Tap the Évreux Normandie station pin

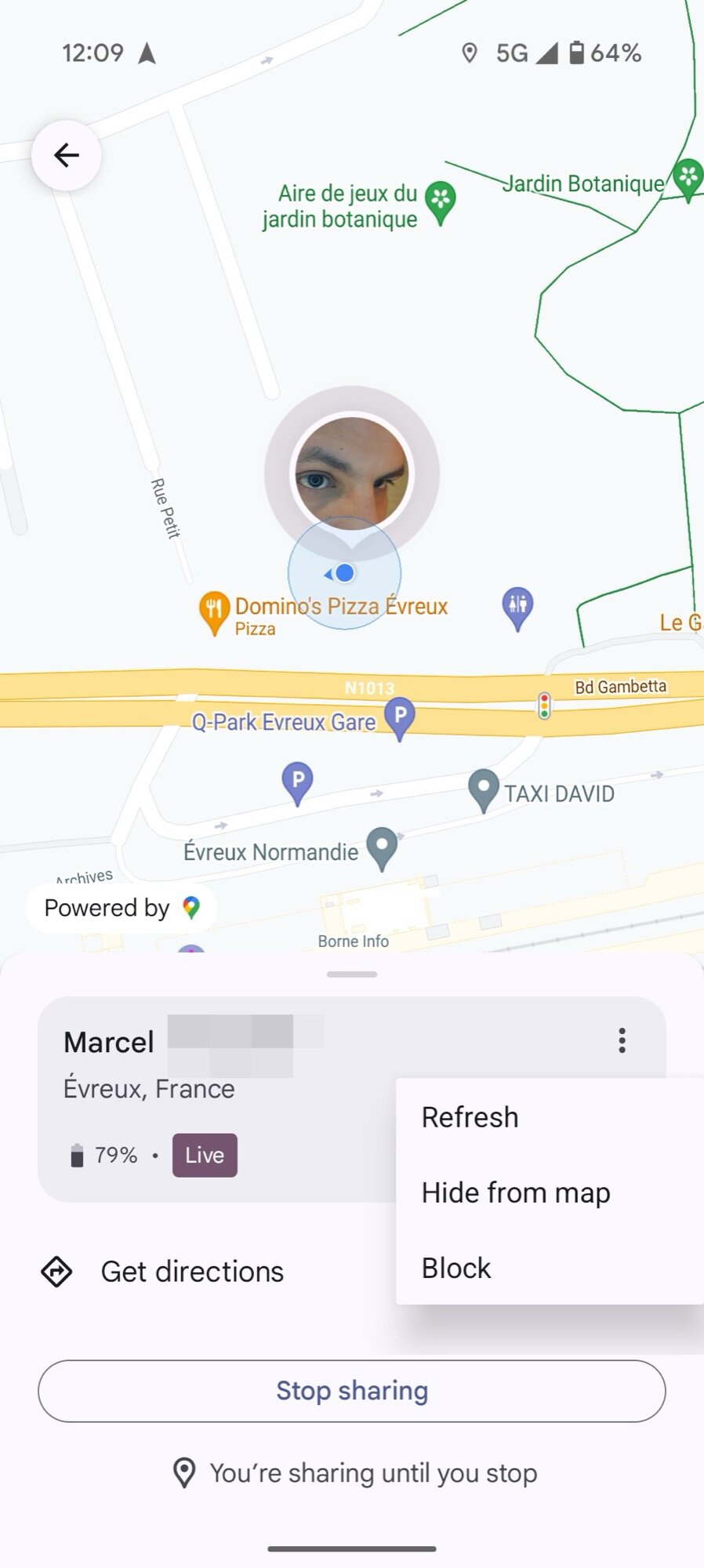382,848
